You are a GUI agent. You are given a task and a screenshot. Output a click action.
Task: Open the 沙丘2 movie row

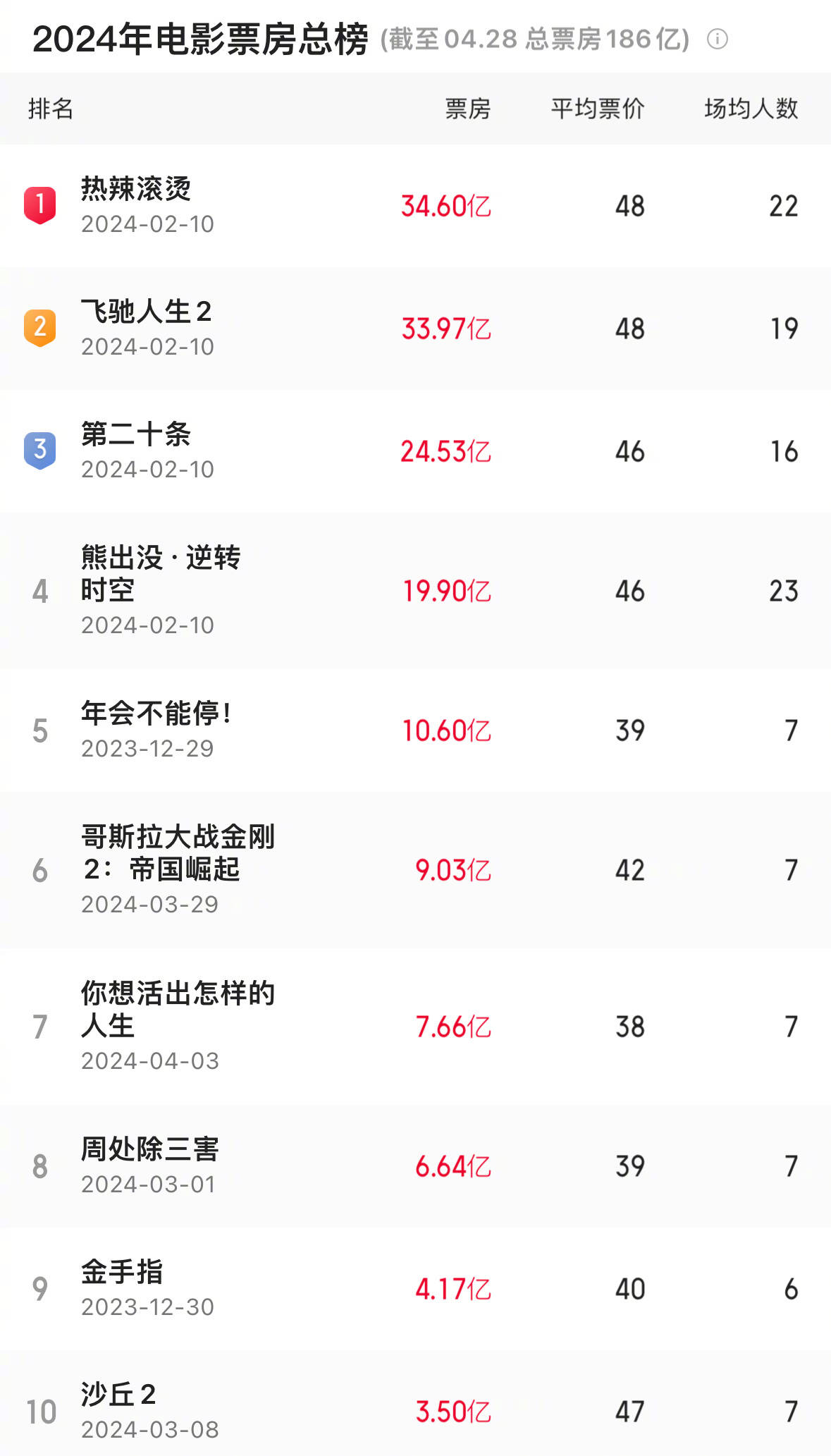click(118, 1395)
